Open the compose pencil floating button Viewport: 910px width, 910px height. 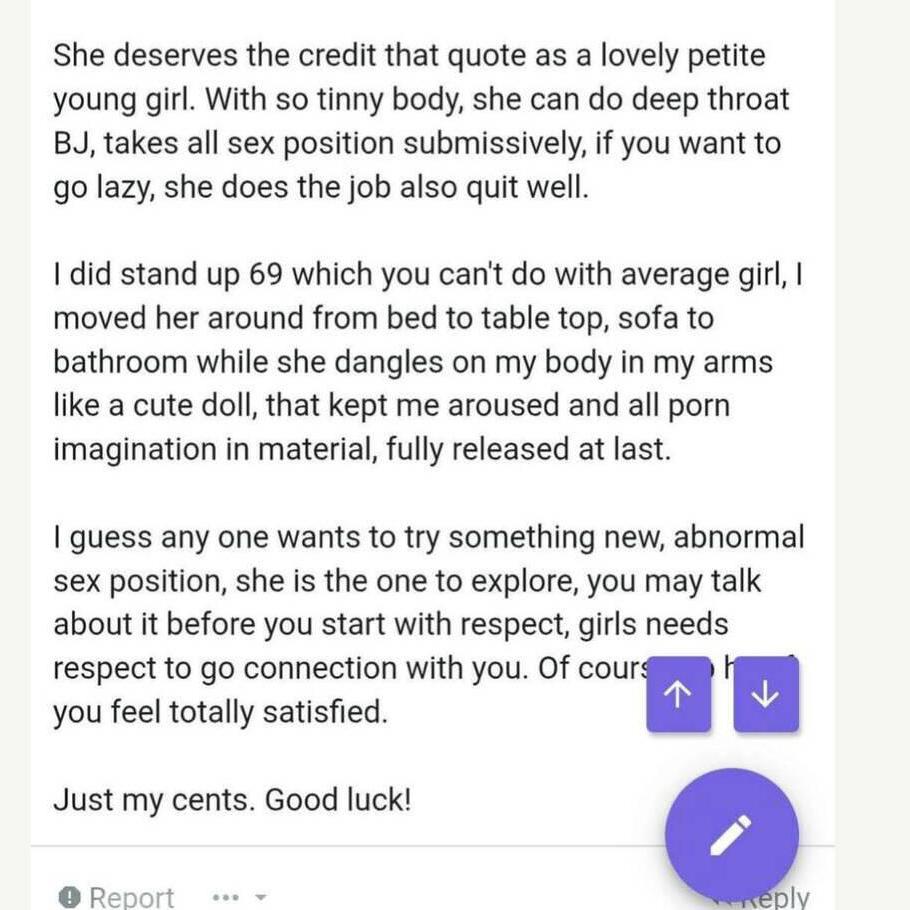[x=731, y=834]
